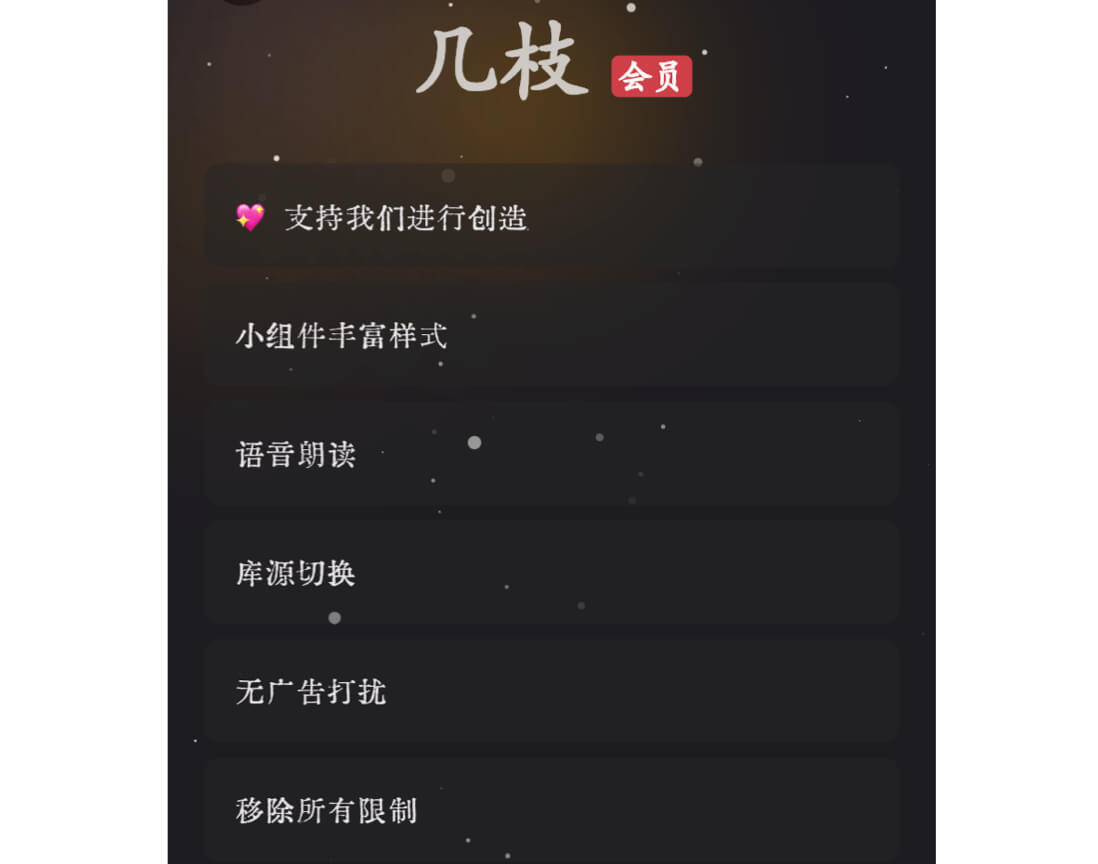Viewport: 1098px width, 864px height.
Task: Open the 移除所有限制 row
Action: tap(551, 809)
